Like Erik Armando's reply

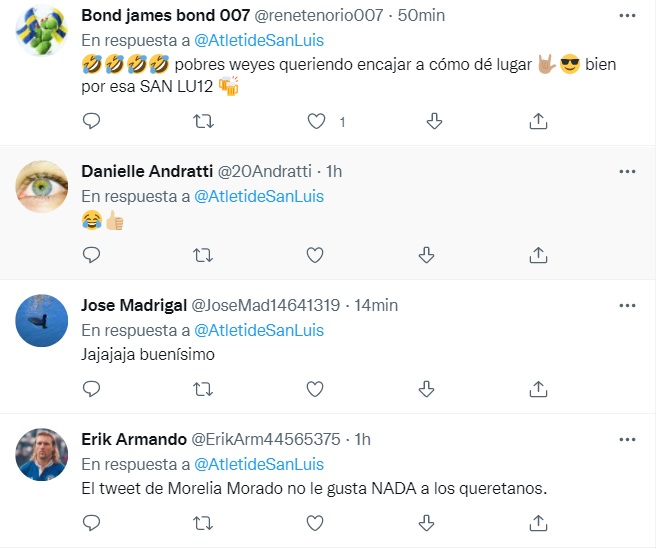coord(316,522)
